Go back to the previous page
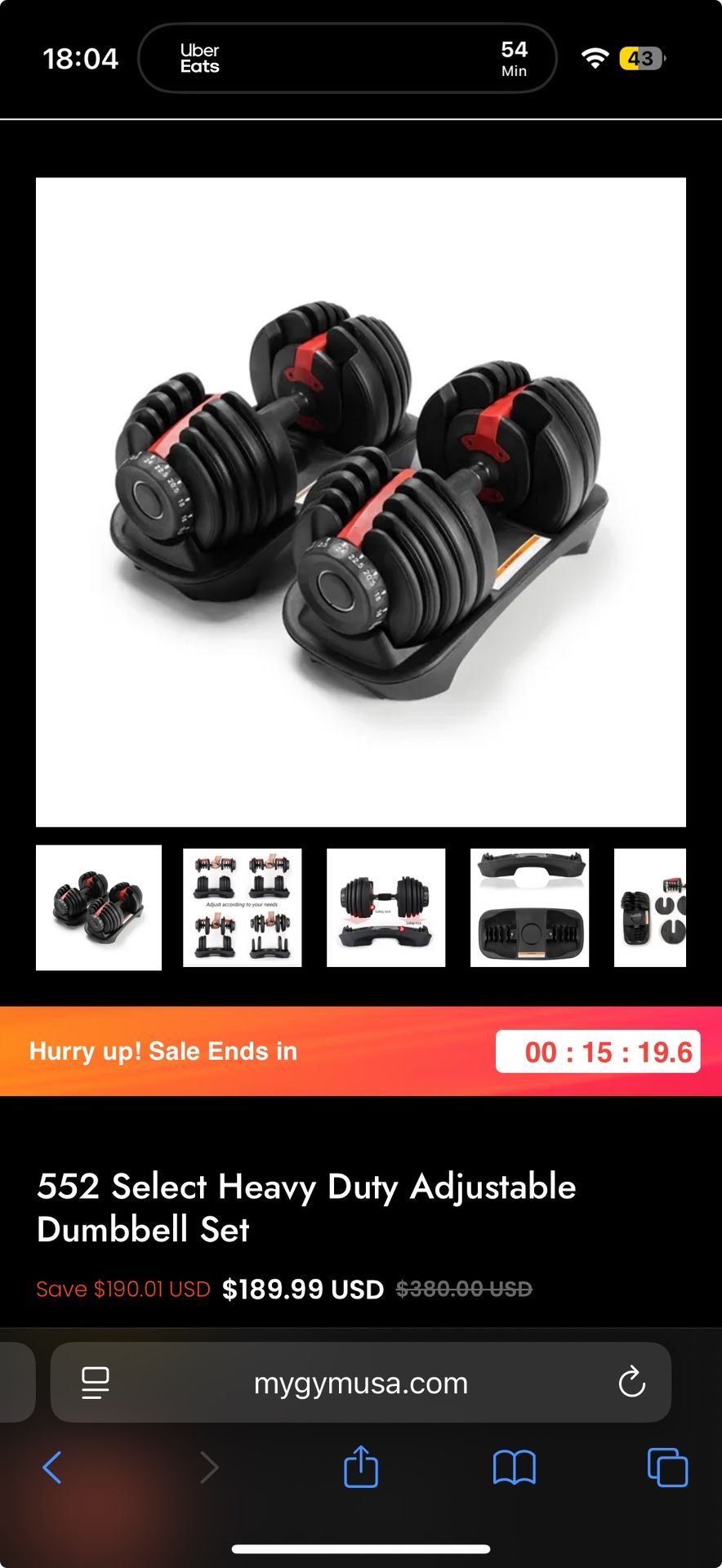Viewport: 722px width, 1568px height. pos(51,1468)
